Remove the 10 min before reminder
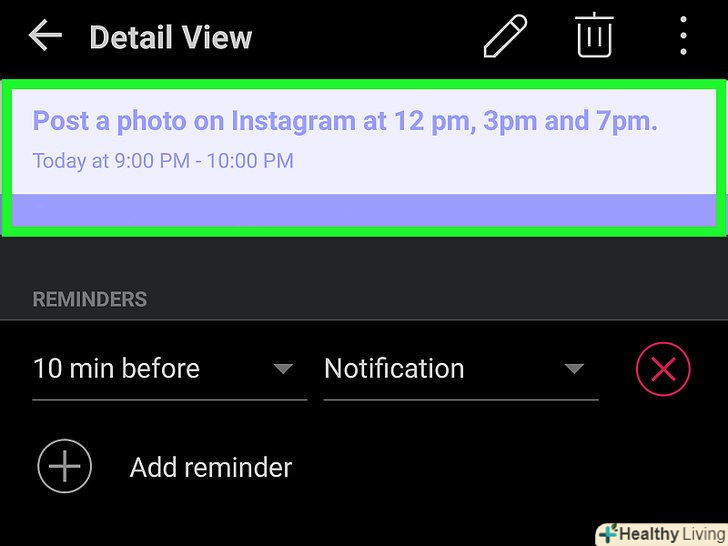 [662, 369]
